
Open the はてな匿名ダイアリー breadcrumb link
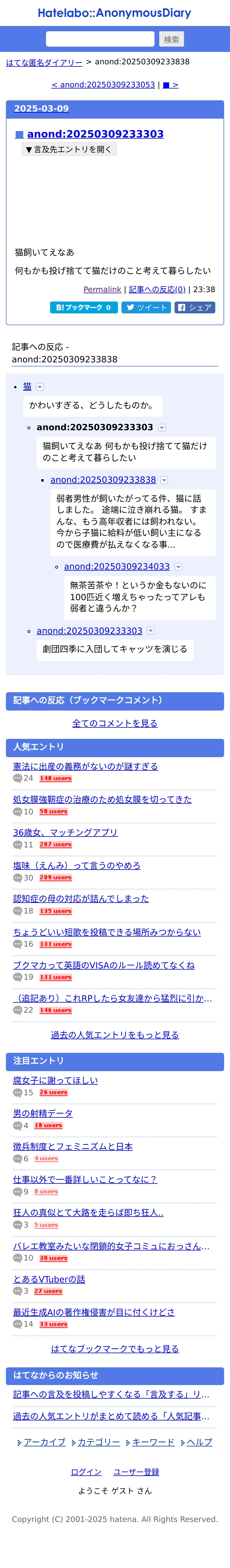tap(44, 62)
